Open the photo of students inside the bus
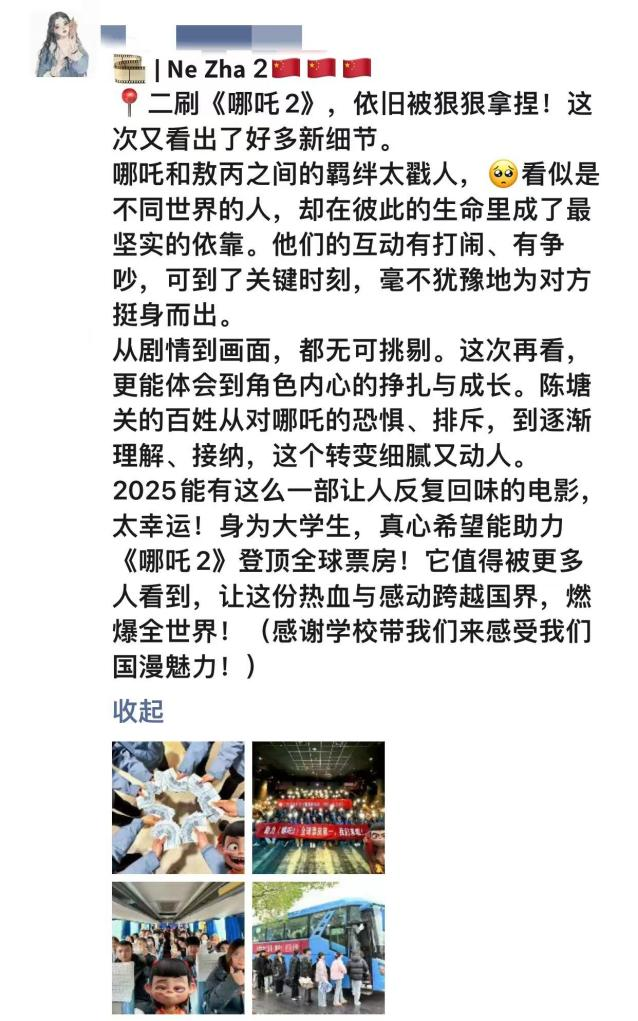 tap(178, 947)
